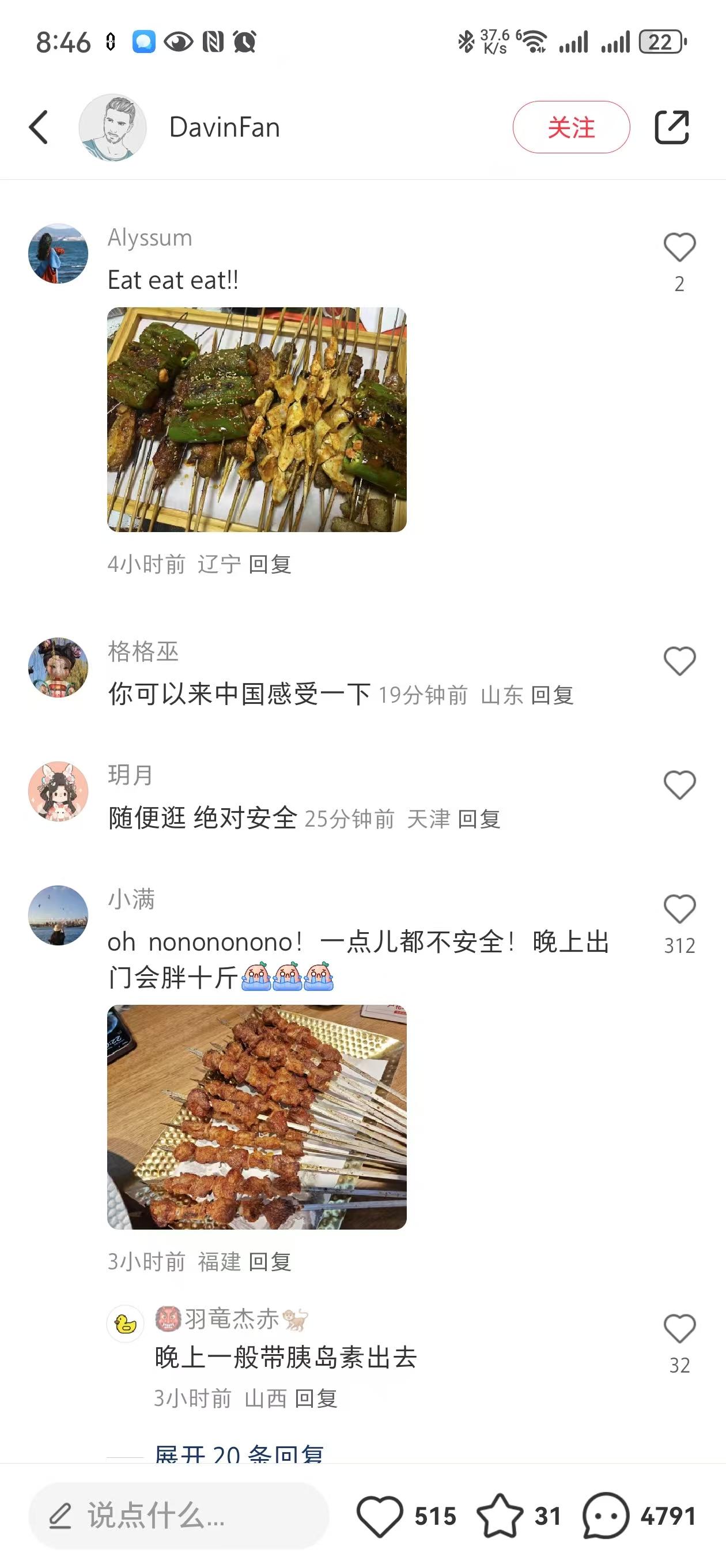The height and width of the screenshot is (1568, 726).
Task: Tap the 说点什么 comment input box
Action: 179,1516
